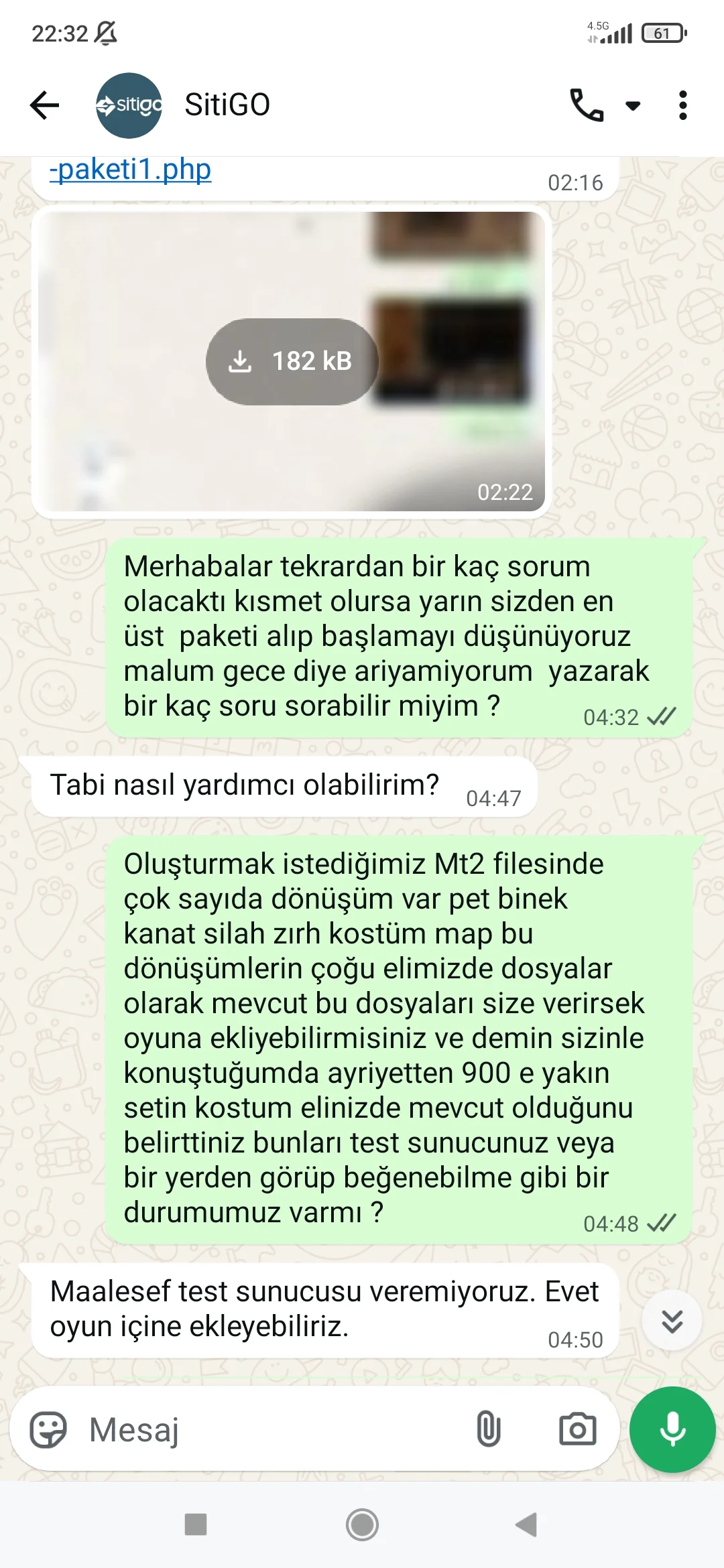724x1568 pixels.
Task: Open the three-dot overflow menu
Action: click(682, 105)
